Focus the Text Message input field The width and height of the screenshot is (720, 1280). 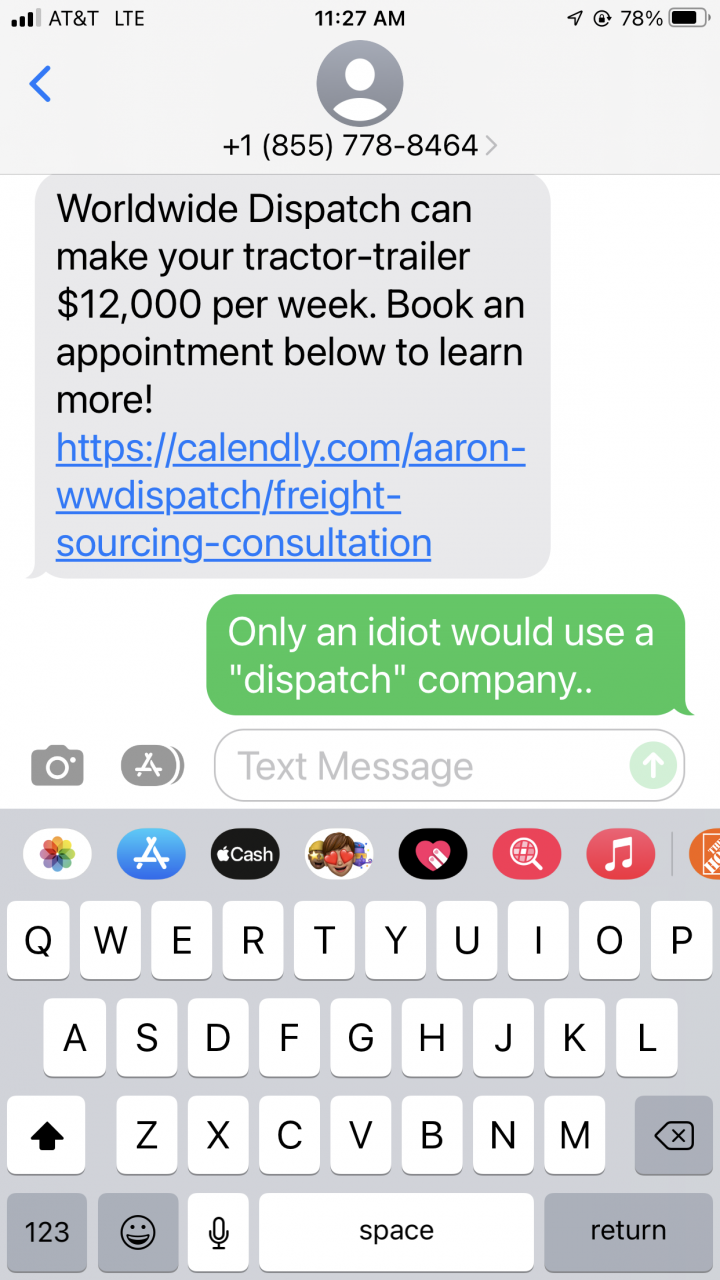point(449,766)
